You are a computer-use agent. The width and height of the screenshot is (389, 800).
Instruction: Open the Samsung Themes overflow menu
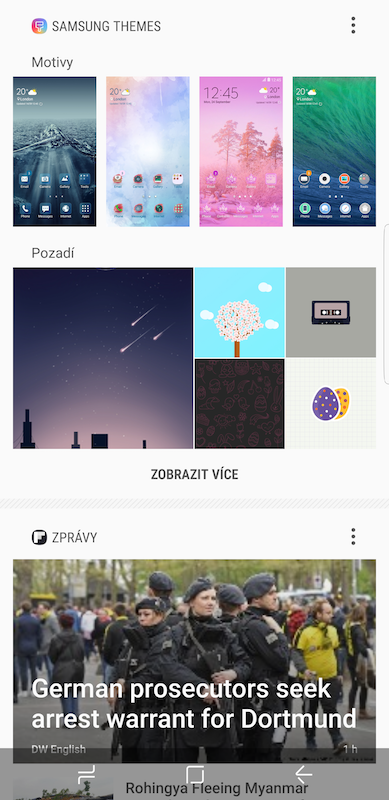tap(353, 26)
